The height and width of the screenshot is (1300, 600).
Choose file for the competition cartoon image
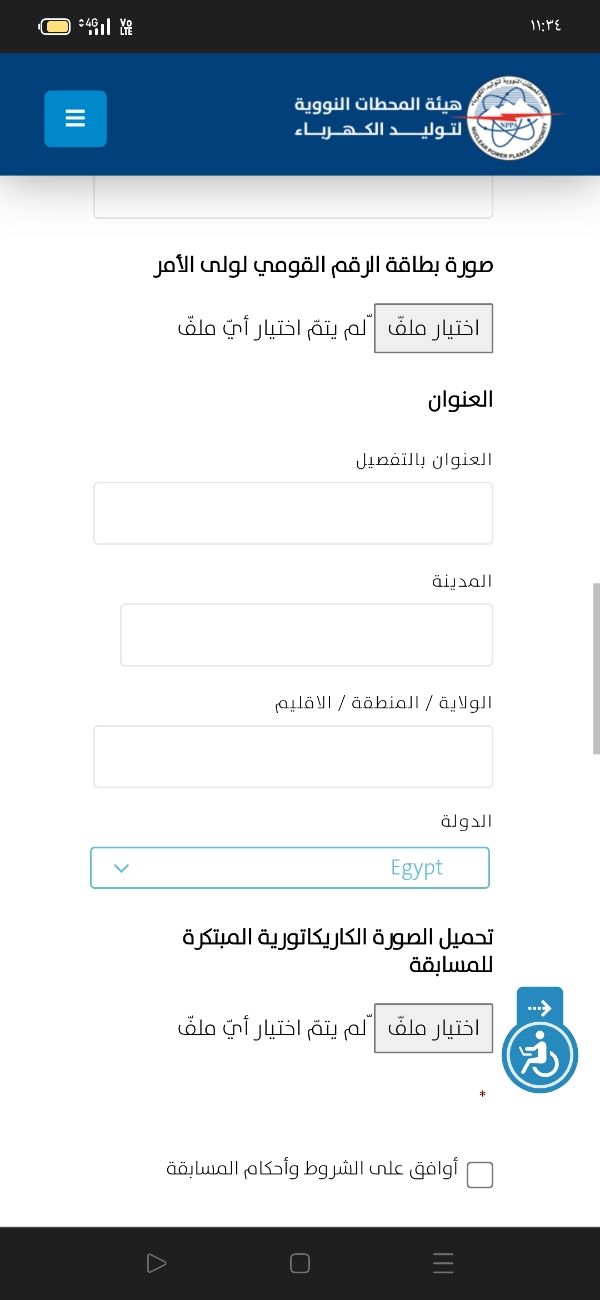tap(434, 1029)
